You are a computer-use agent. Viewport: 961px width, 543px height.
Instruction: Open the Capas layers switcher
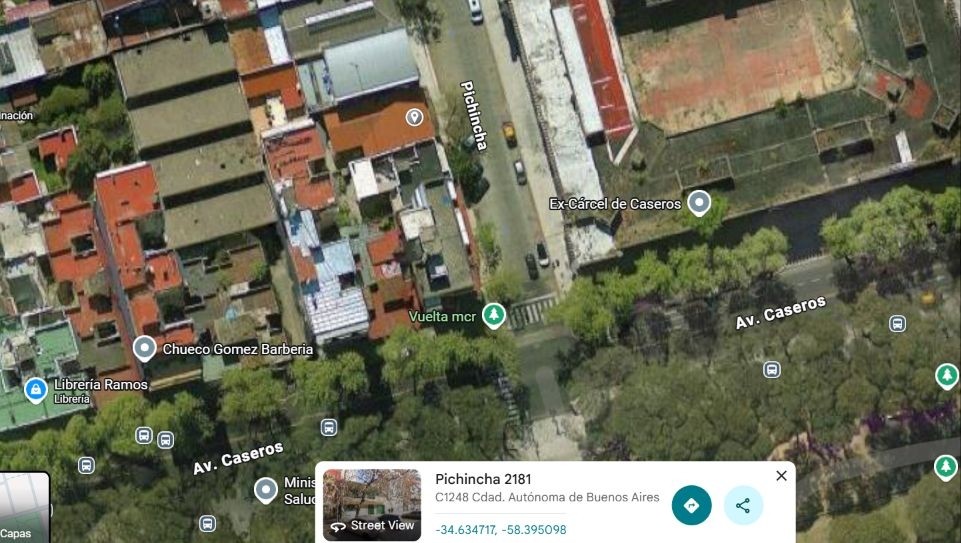click(x=23, y=507)
